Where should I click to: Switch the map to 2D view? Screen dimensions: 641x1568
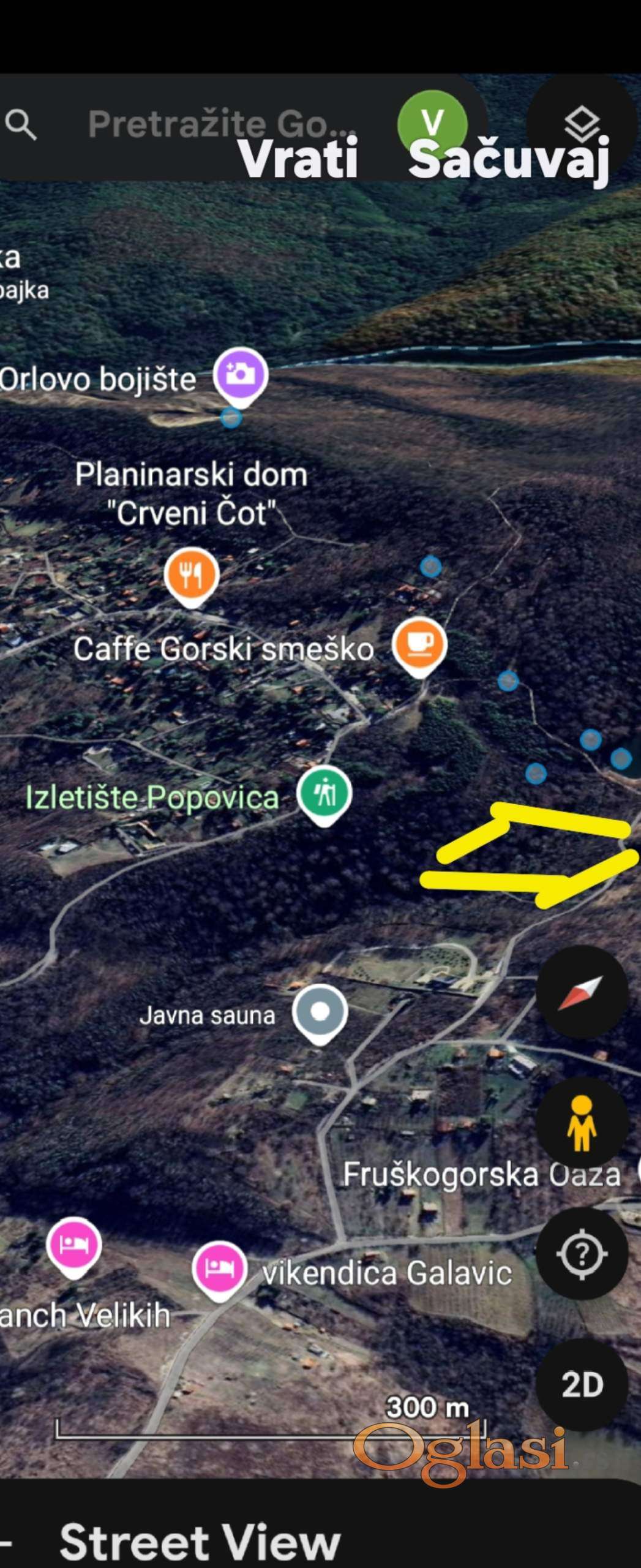point(581,1385)
